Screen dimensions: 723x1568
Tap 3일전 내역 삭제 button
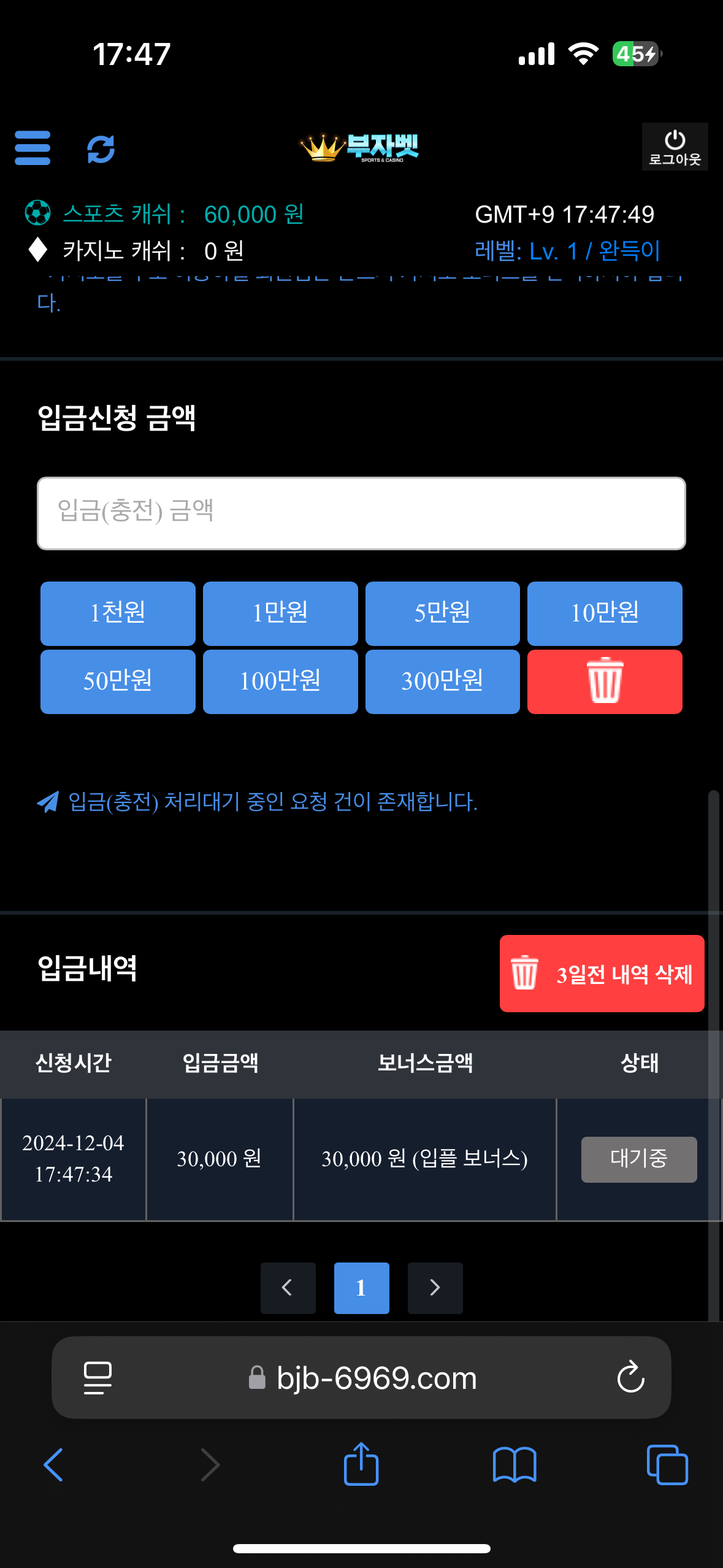pyautogui.click(x=602, y=974)
